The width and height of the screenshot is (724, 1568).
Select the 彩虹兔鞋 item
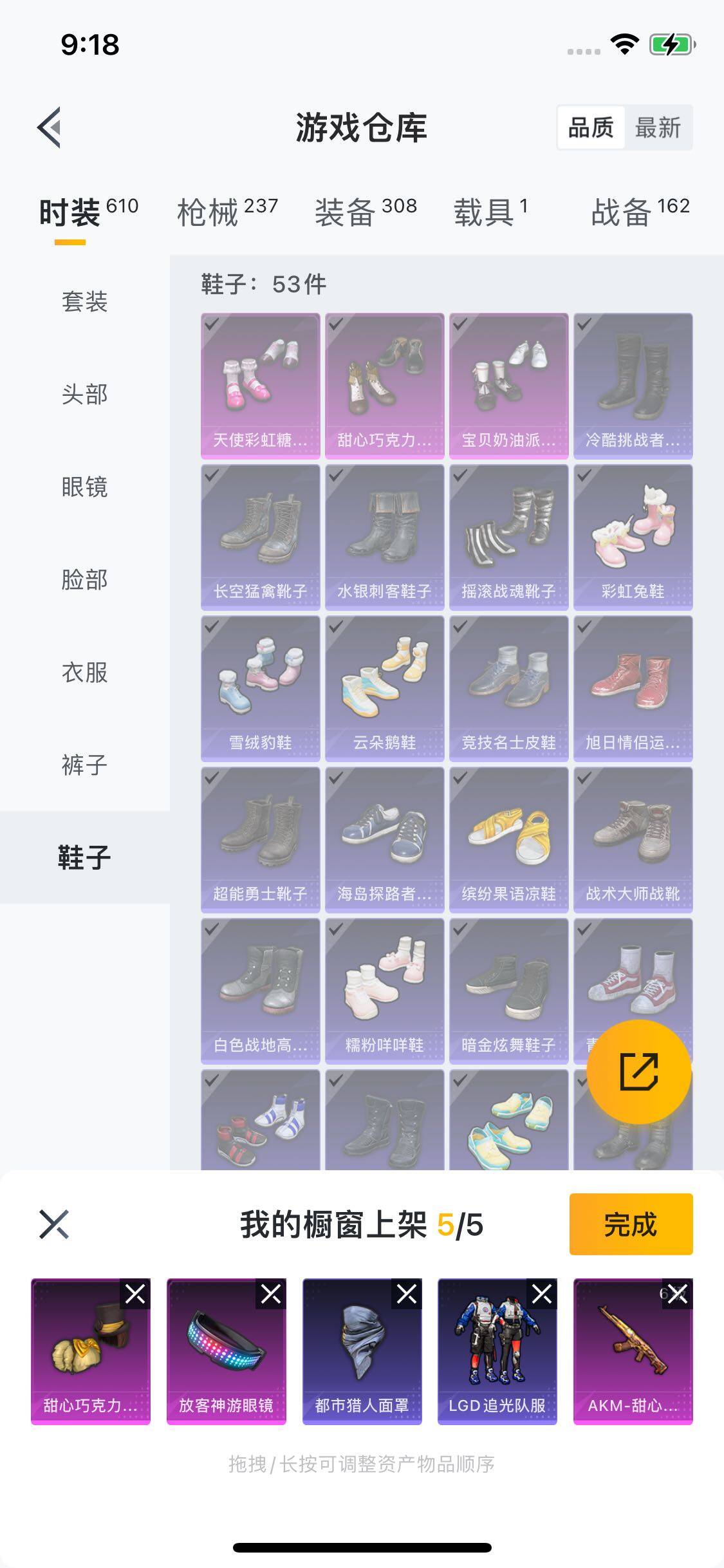click(x=633, y=537)
